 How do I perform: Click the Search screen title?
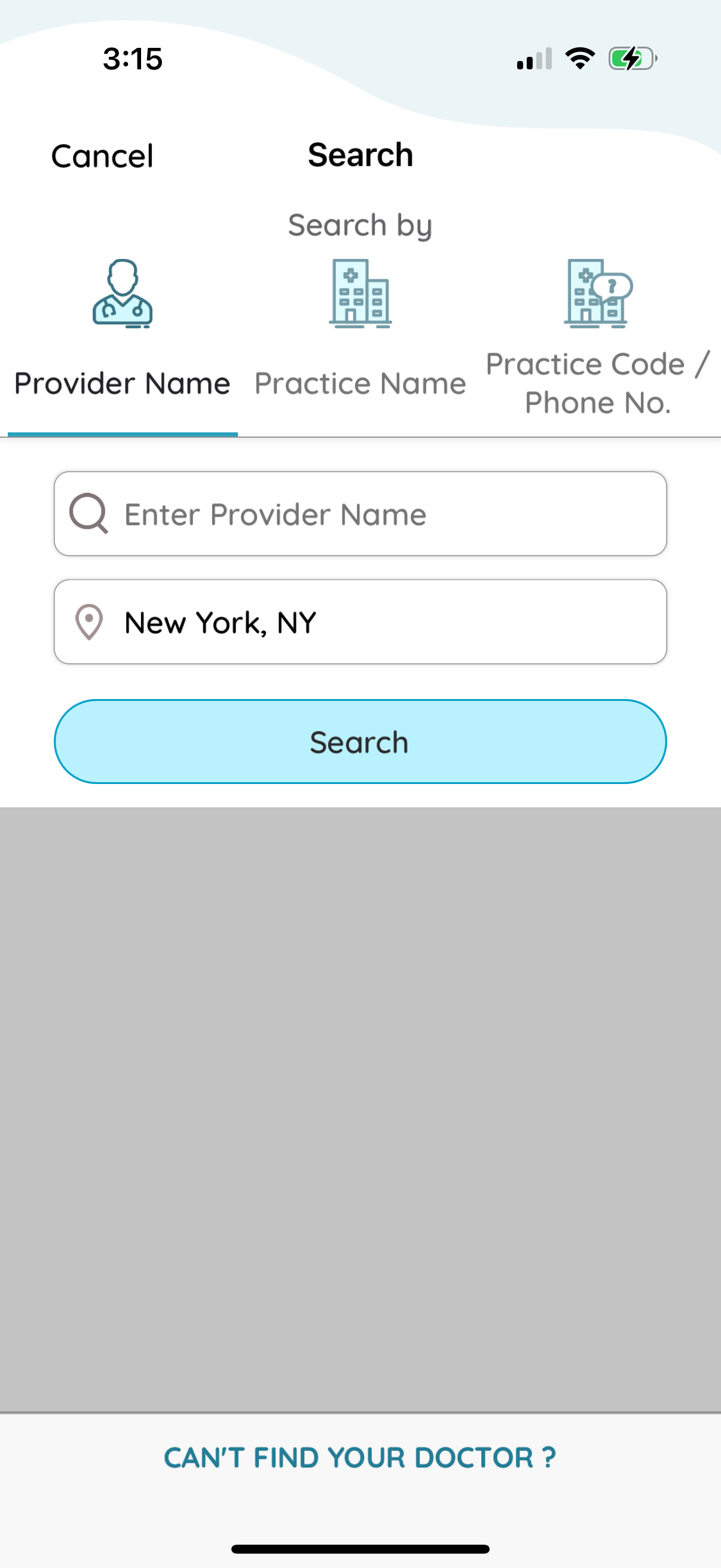click(361, 155)
